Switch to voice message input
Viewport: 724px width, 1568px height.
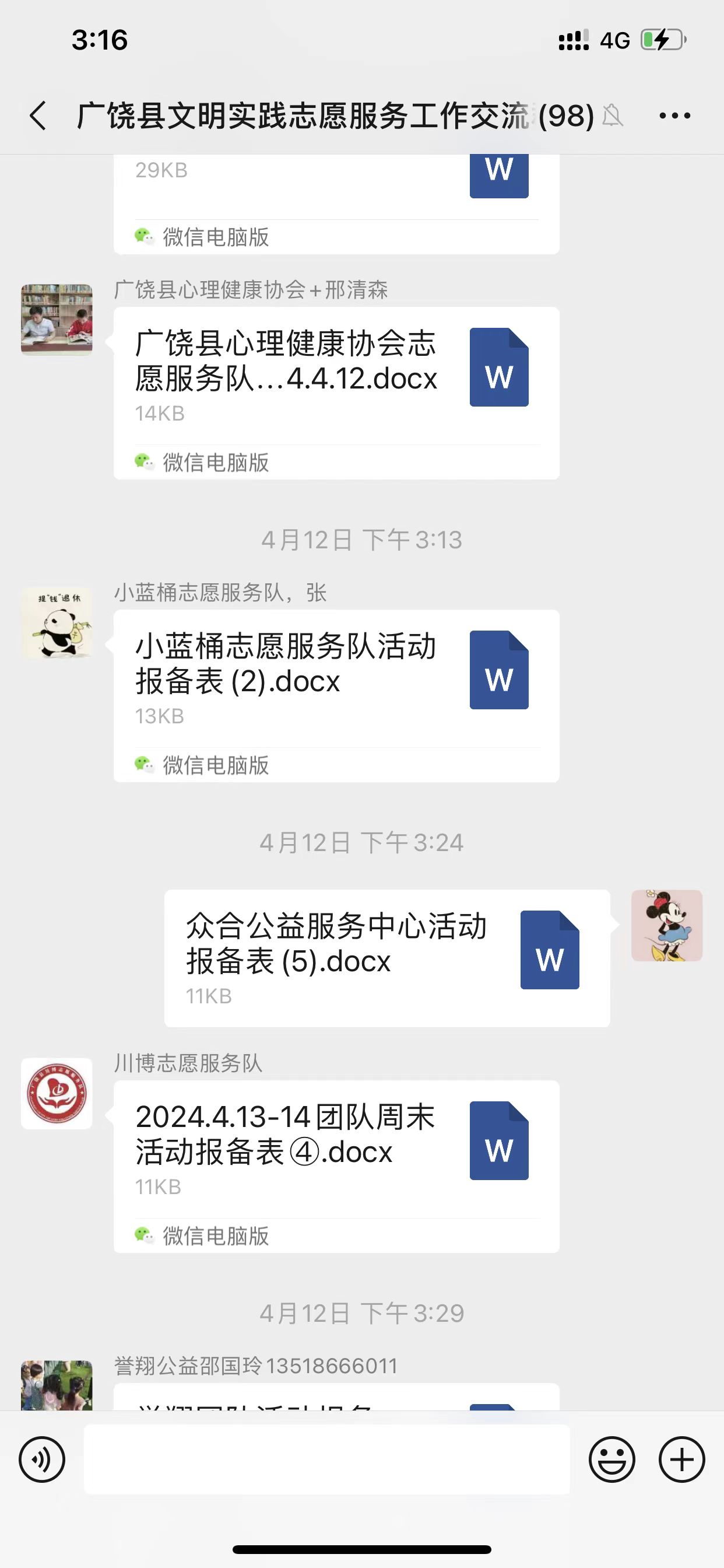[x=42, y=1459]
